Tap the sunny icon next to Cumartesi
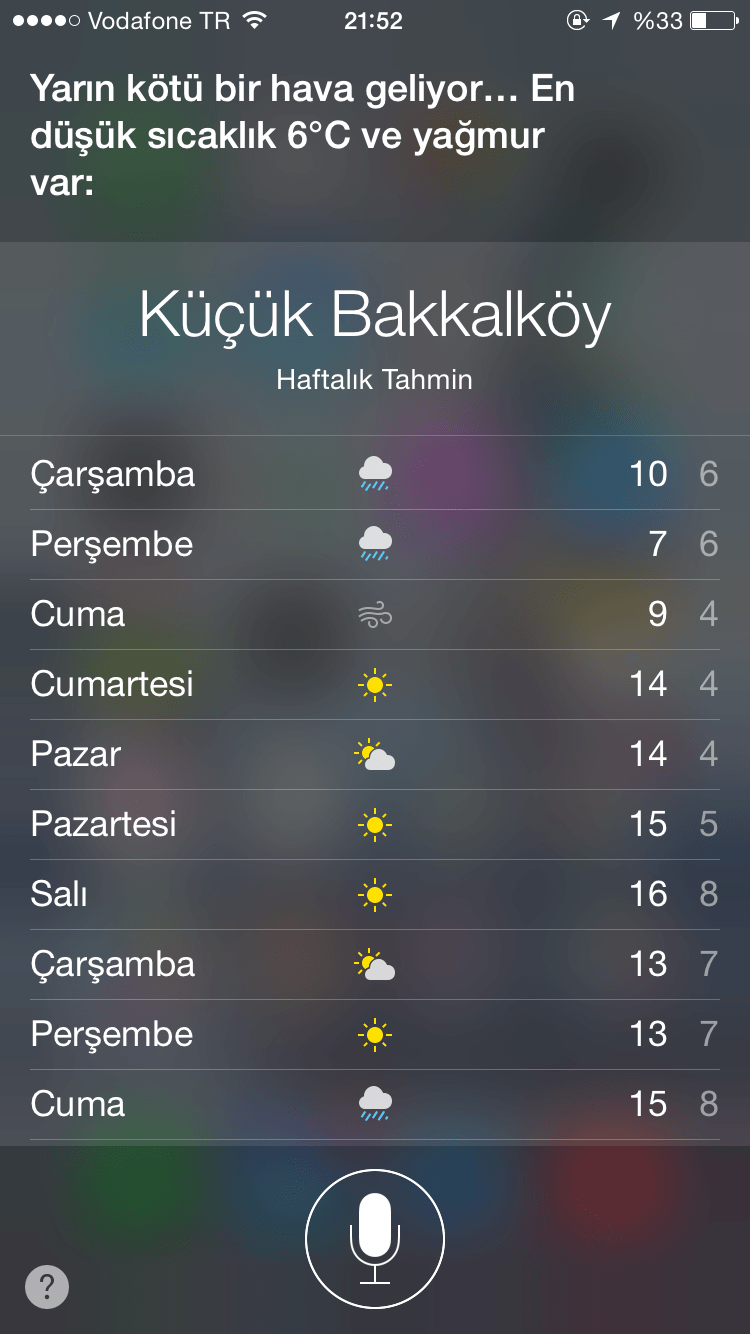The image size is (750, 1334). click(375, 684)
